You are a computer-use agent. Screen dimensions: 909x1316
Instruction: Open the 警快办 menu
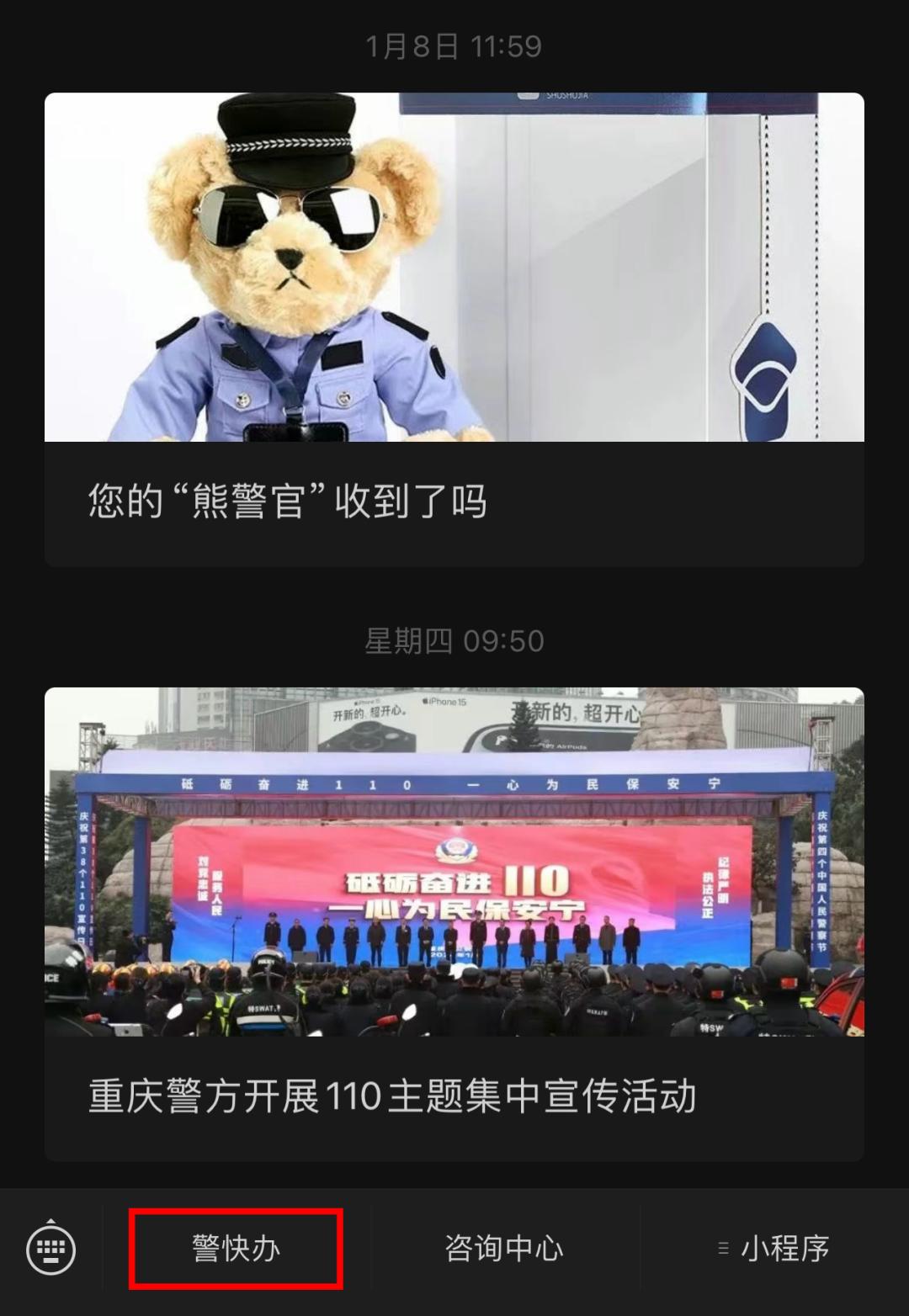236,1249
